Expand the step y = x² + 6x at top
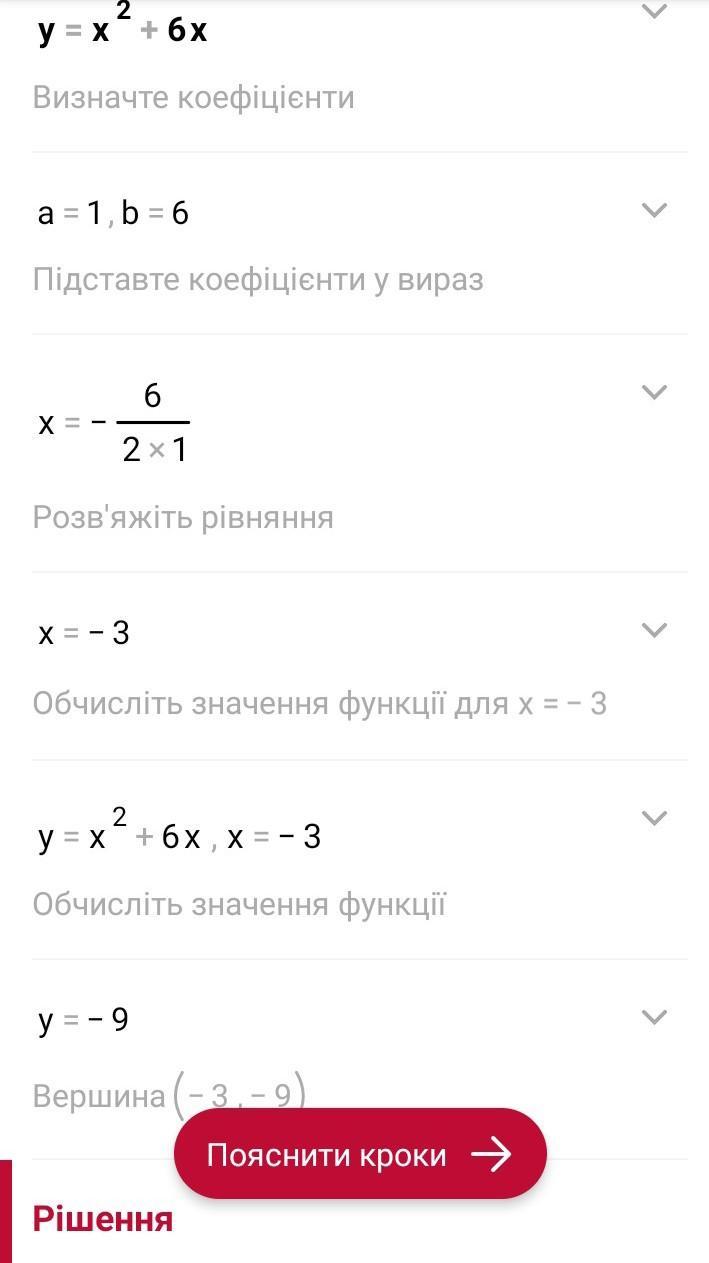709x1263 pixels. 653,12
